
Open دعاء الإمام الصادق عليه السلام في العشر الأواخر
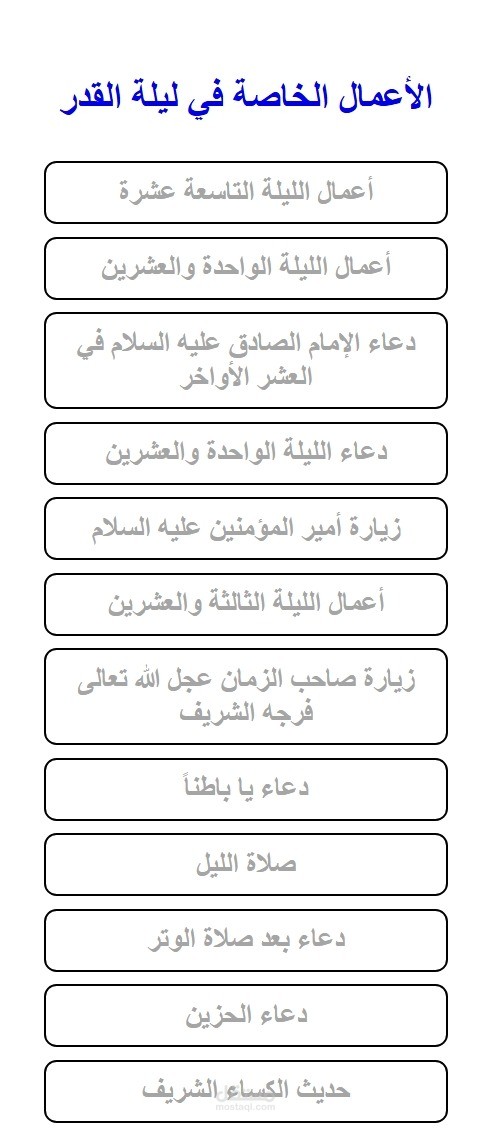246,360
